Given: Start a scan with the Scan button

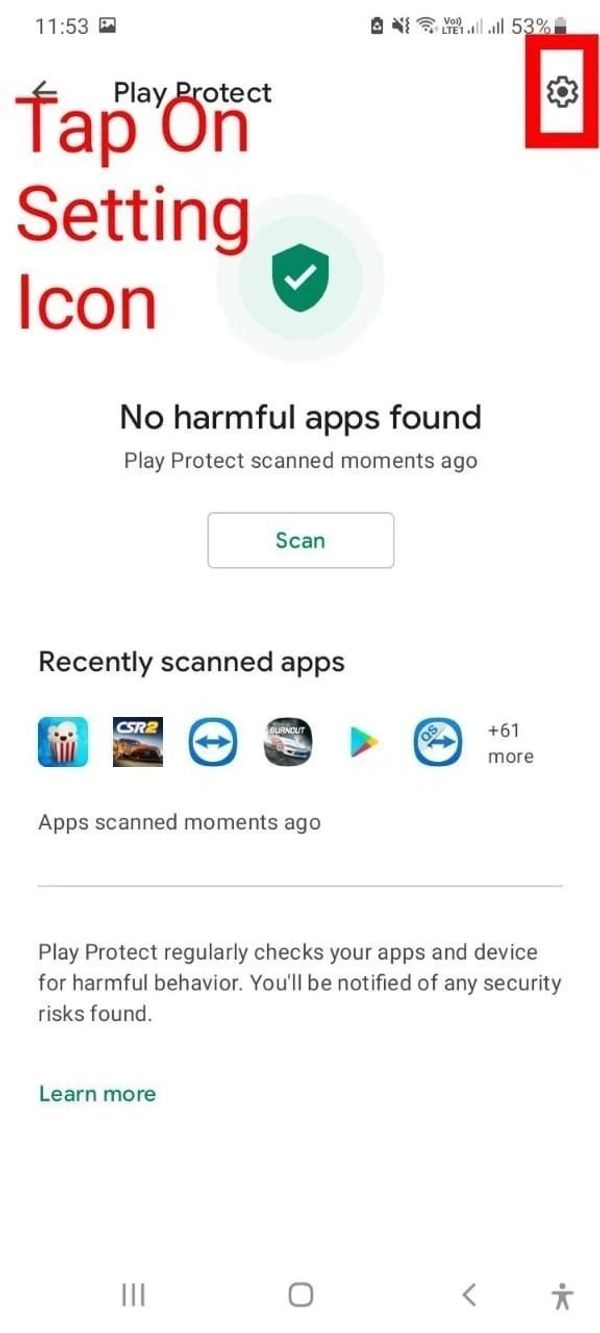Looking at the screenshot, I should tap(300, 540).
